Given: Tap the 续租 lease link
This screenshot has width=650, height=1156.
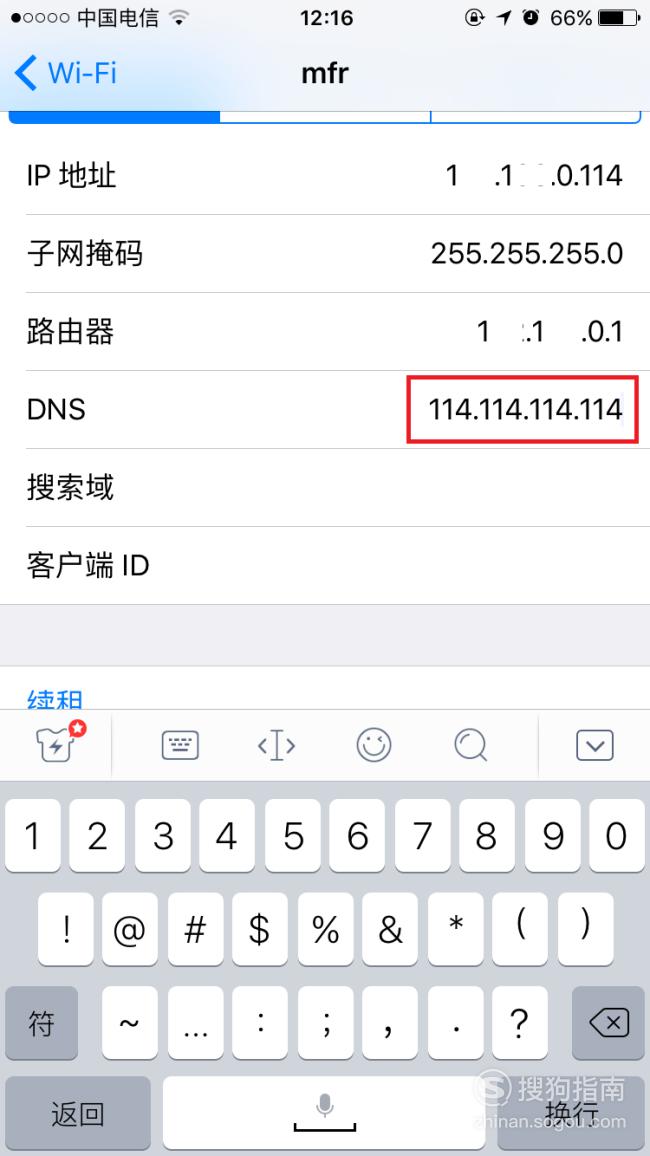Looking at the screenshot, I should click(x=55, y=699).
